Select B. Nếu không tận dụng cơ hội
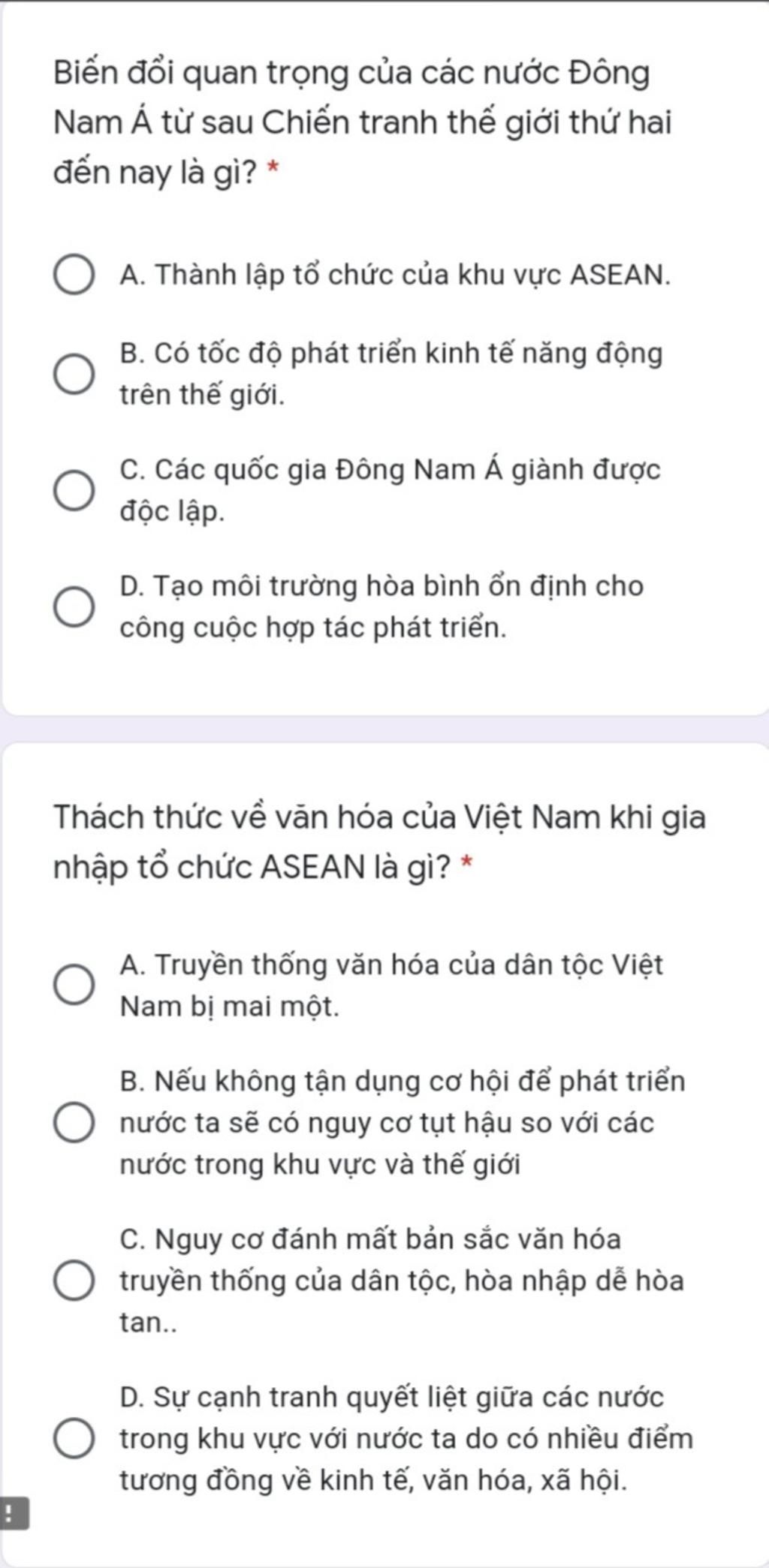 click(x=74, y=1124)
